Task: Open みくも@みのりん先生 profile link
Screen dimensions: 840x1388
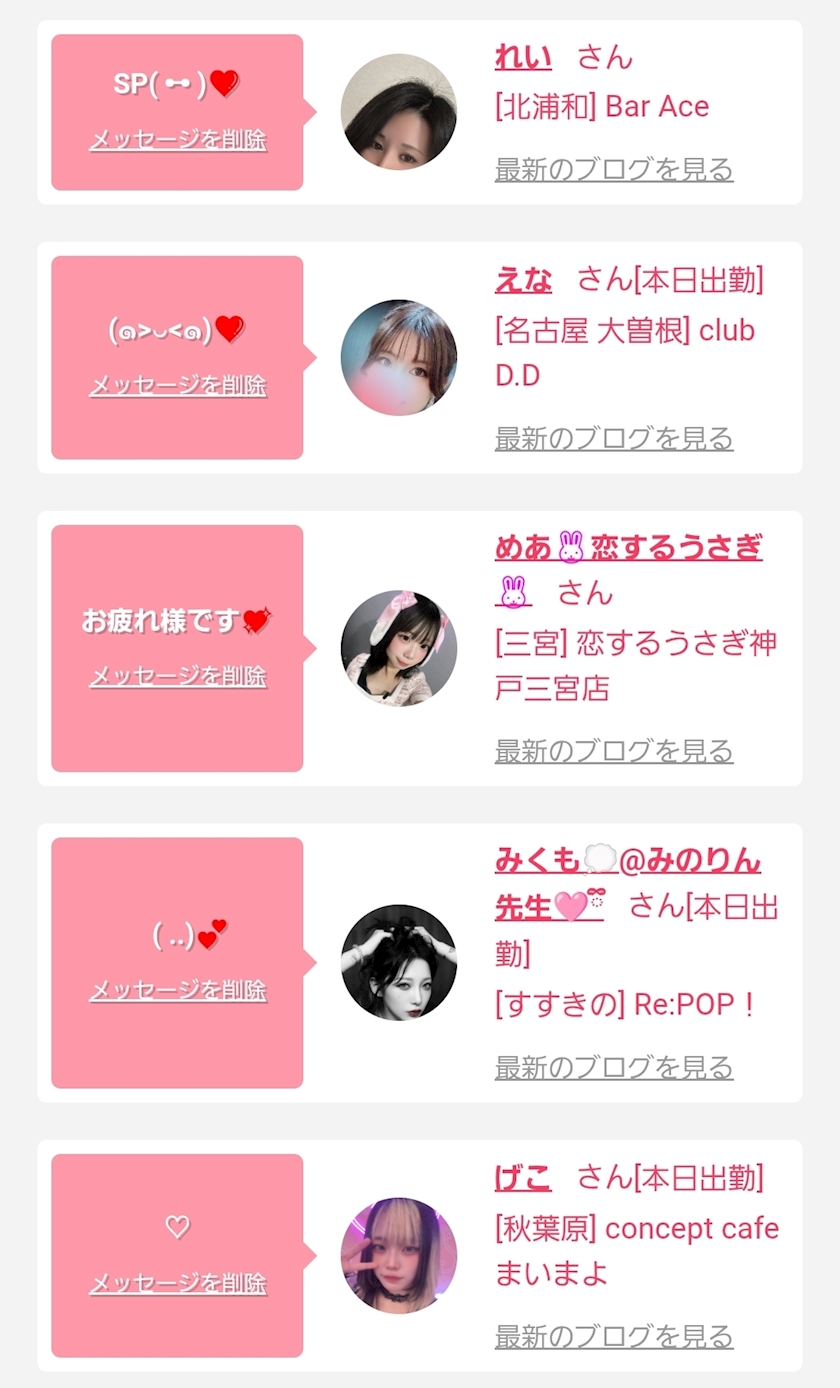Action: [628, 883]
